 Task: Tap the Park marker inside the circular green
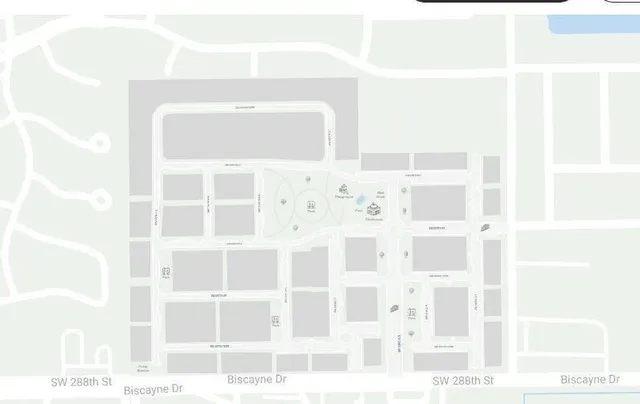pyautogui.click(x=311, y=204)
